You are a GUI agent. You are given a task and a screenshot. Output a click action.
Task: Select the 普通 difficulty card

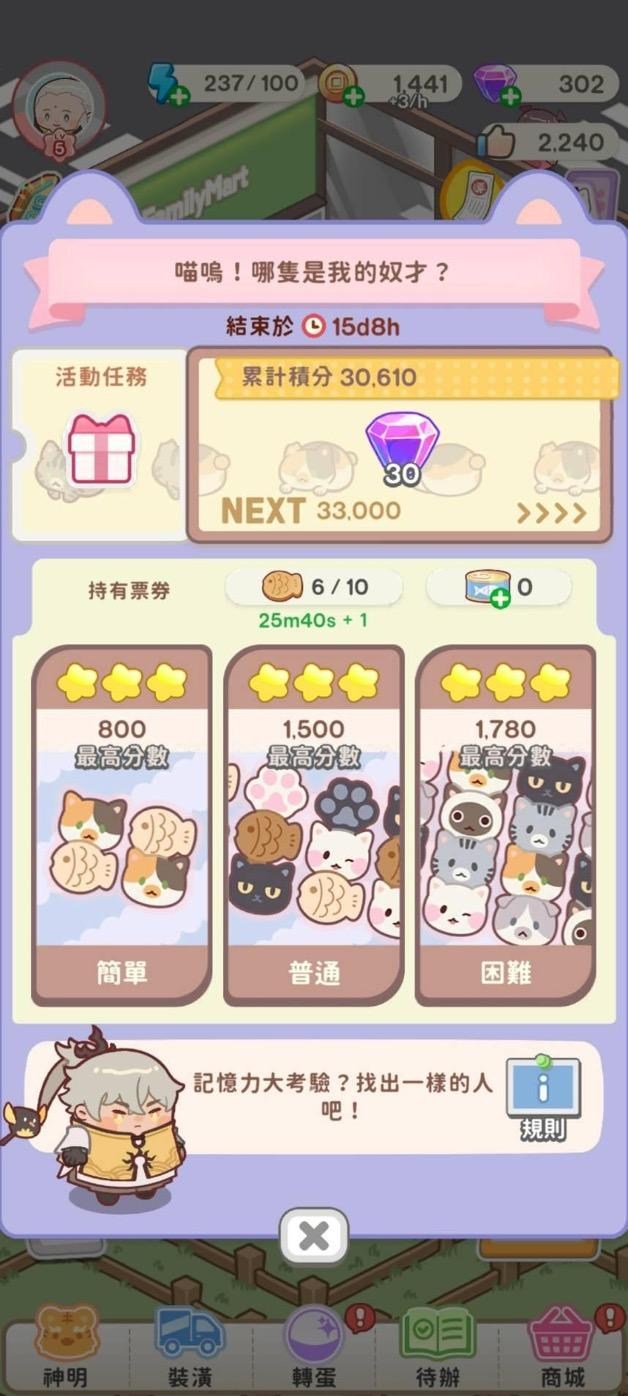(x=314, y=825)
